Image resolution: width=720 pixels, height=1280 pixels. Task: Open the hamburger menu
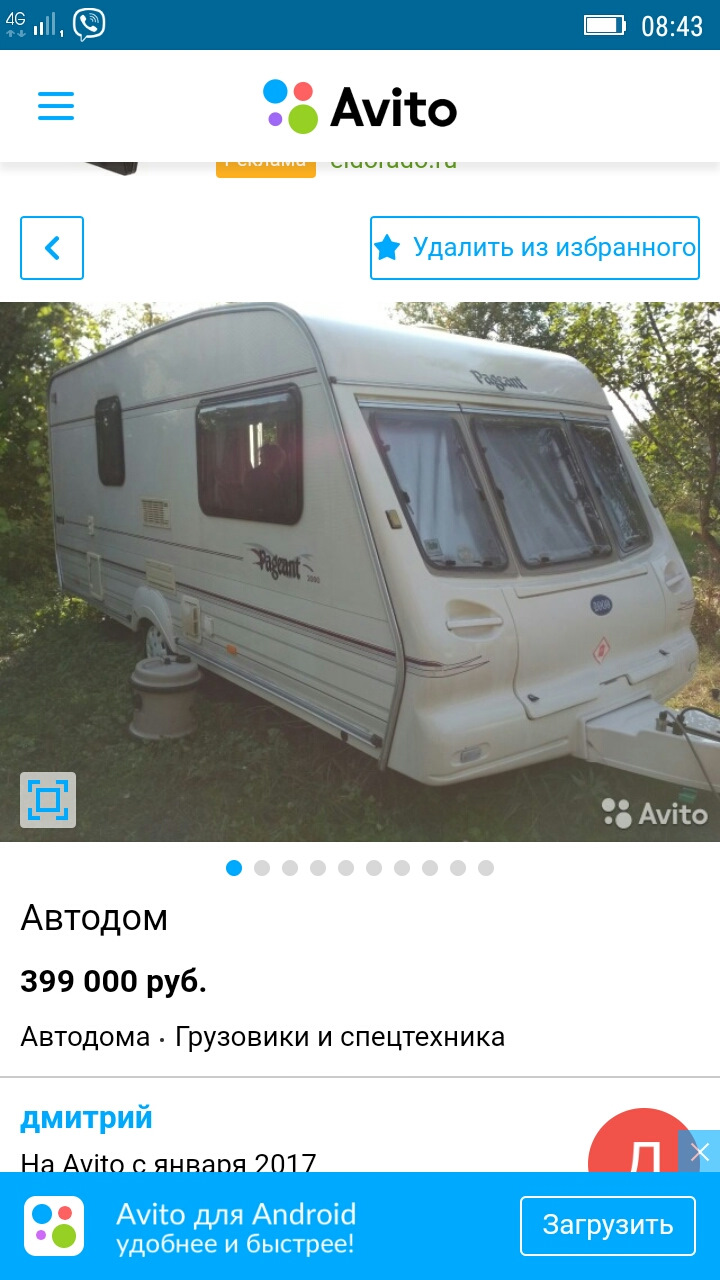[x=56, y=106]
